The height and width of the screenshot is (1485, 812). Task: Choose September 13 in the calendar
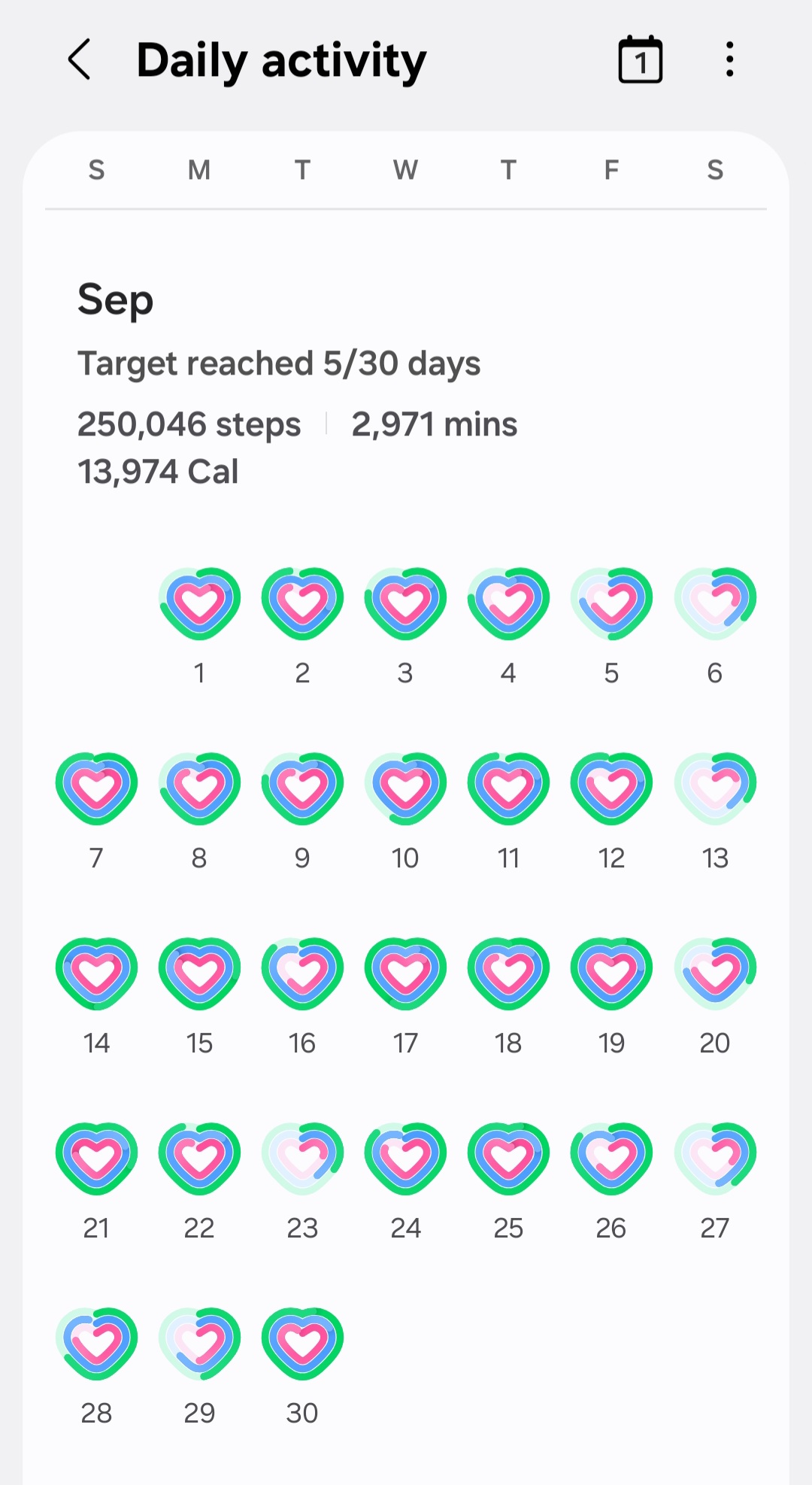click(715, 789)
